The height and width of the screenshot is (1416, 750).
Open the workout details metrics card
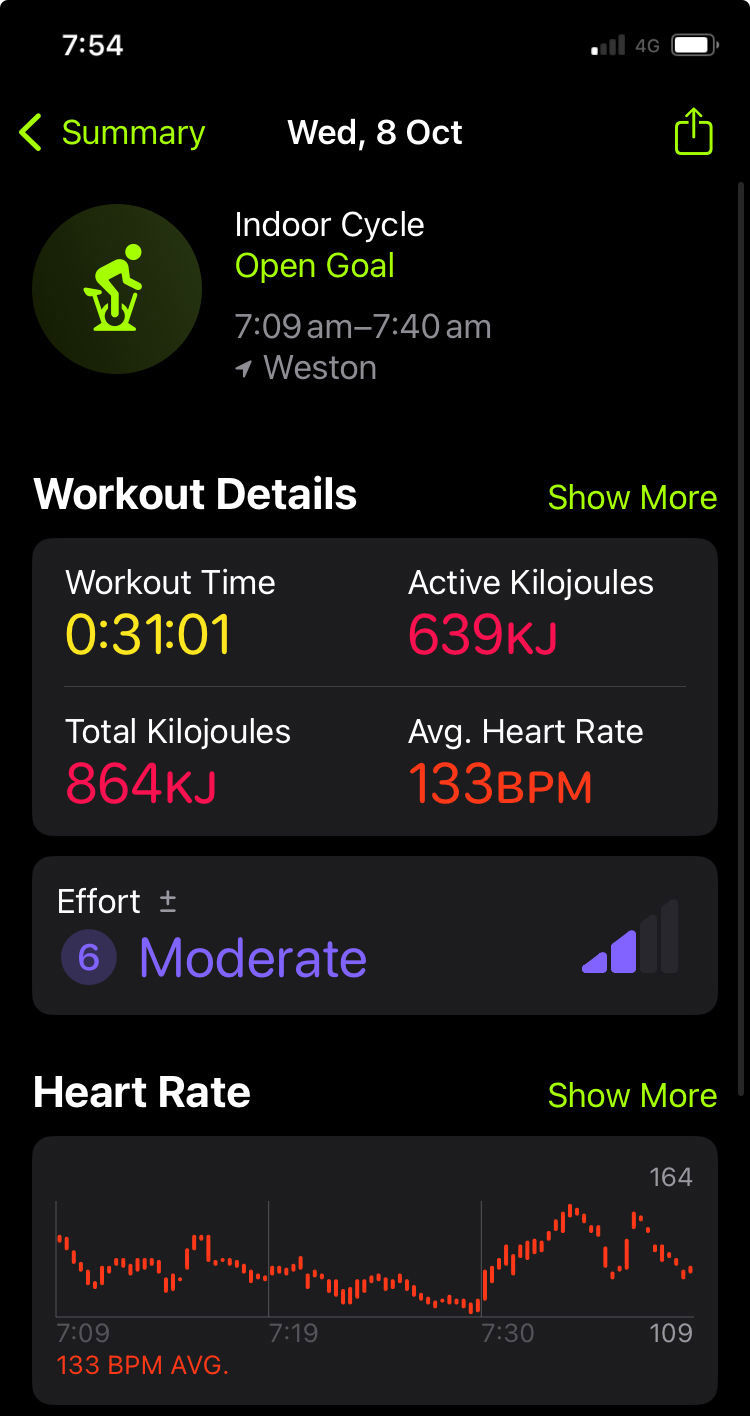pyautogui.click(x=374, y=687)
